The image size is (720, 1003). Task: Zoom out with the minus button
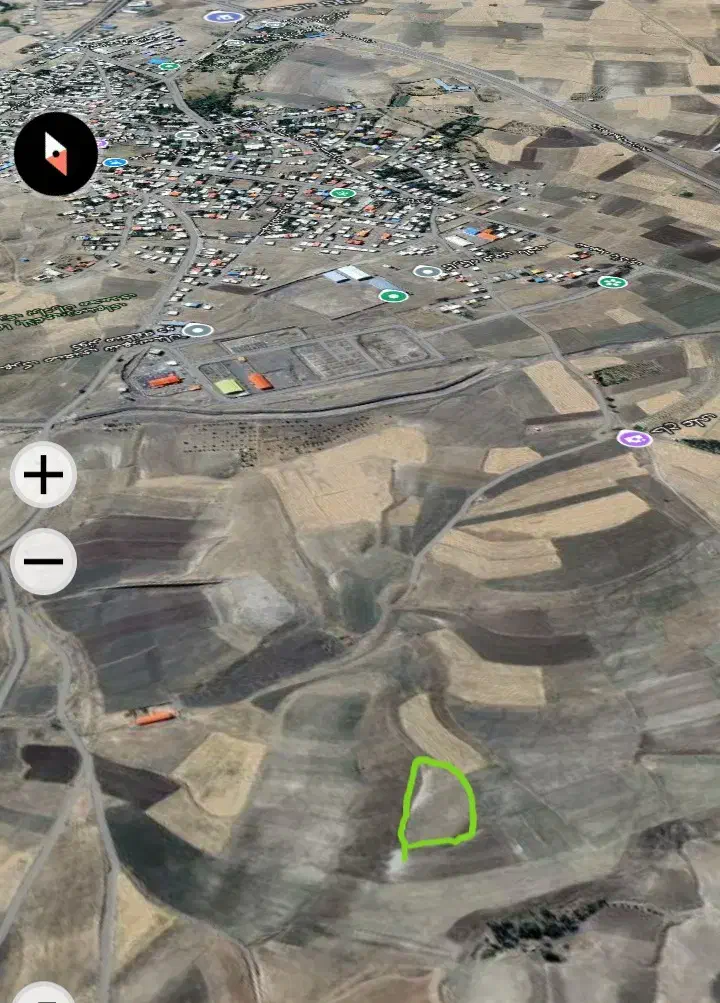[x=43, y=561]
